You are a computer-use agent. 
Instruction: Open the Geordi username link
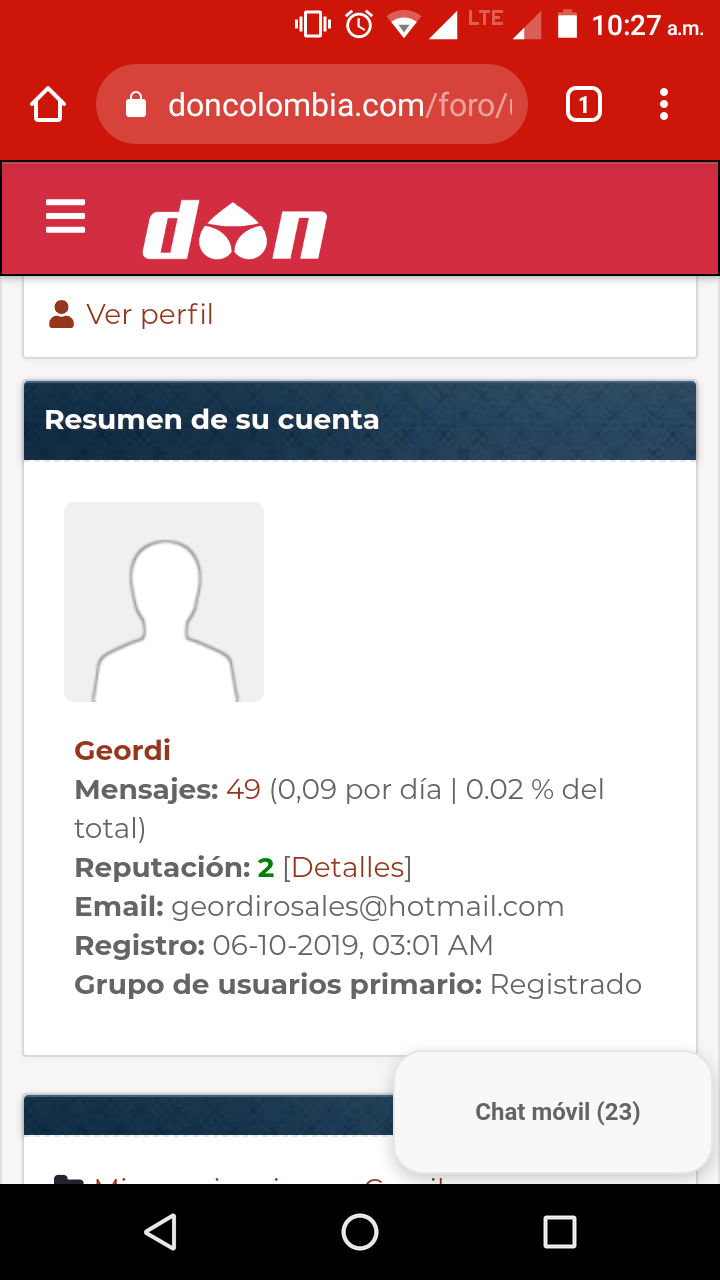pyautogui.click(x=122, y=750)
